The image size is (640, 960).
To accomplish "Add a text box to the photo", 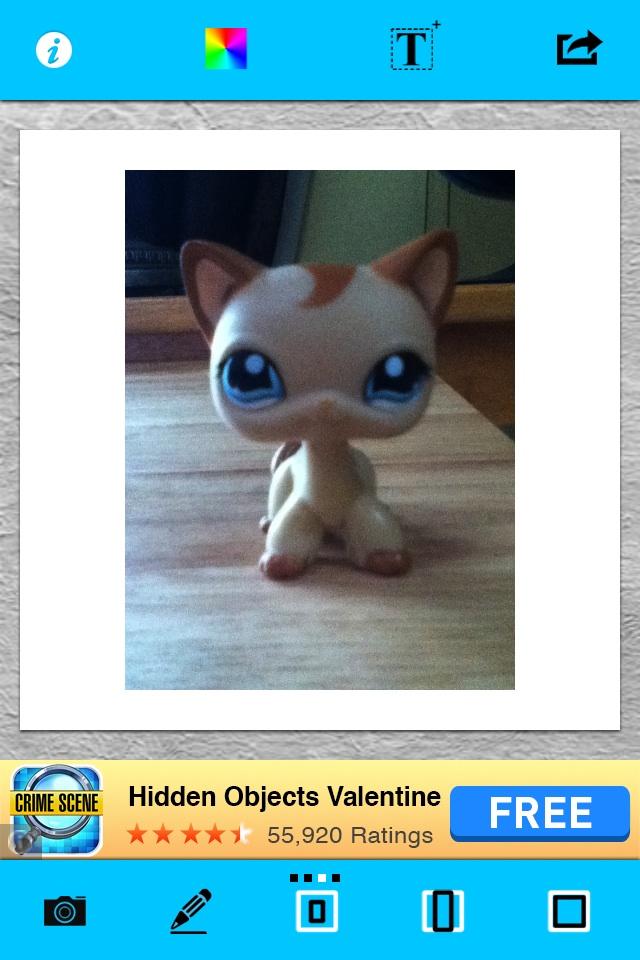I will click(x=412, y=48).
